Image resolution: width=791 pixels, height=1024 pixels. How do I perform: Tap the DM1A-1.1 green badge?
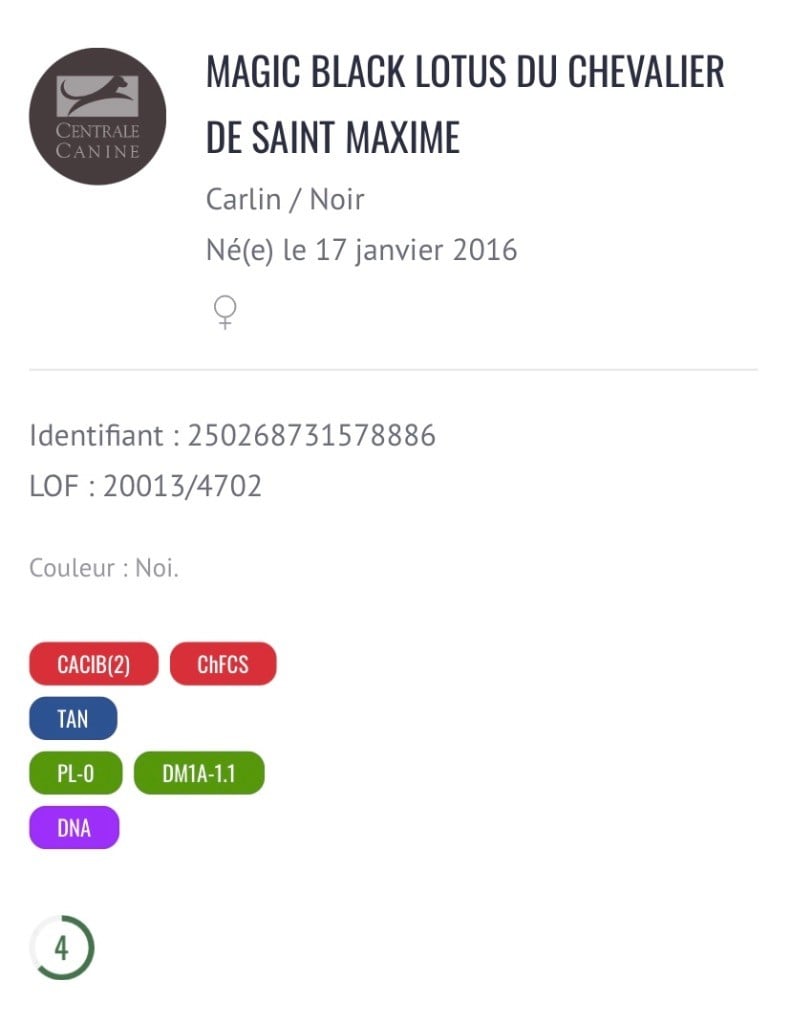coord(199,773)
